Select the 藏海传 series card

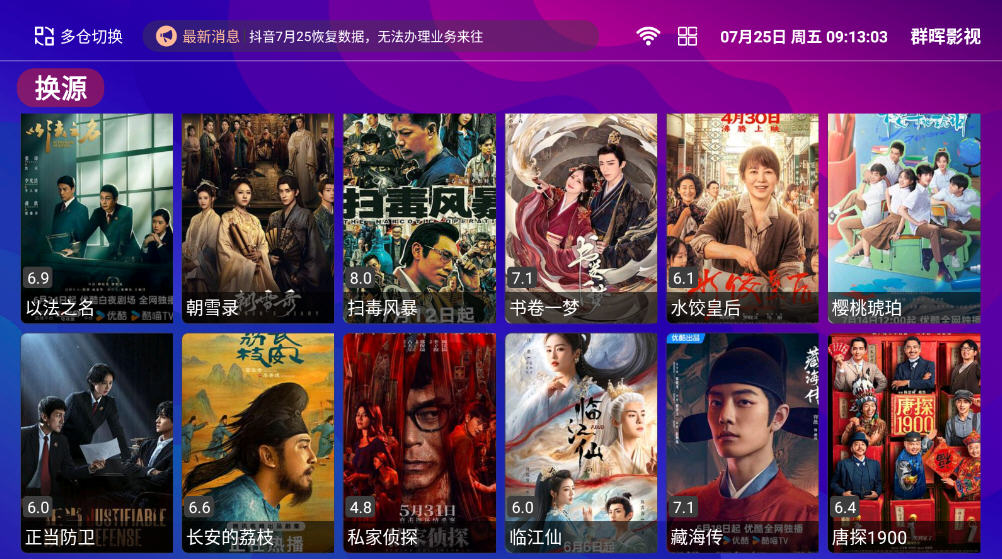coord(742,442)
